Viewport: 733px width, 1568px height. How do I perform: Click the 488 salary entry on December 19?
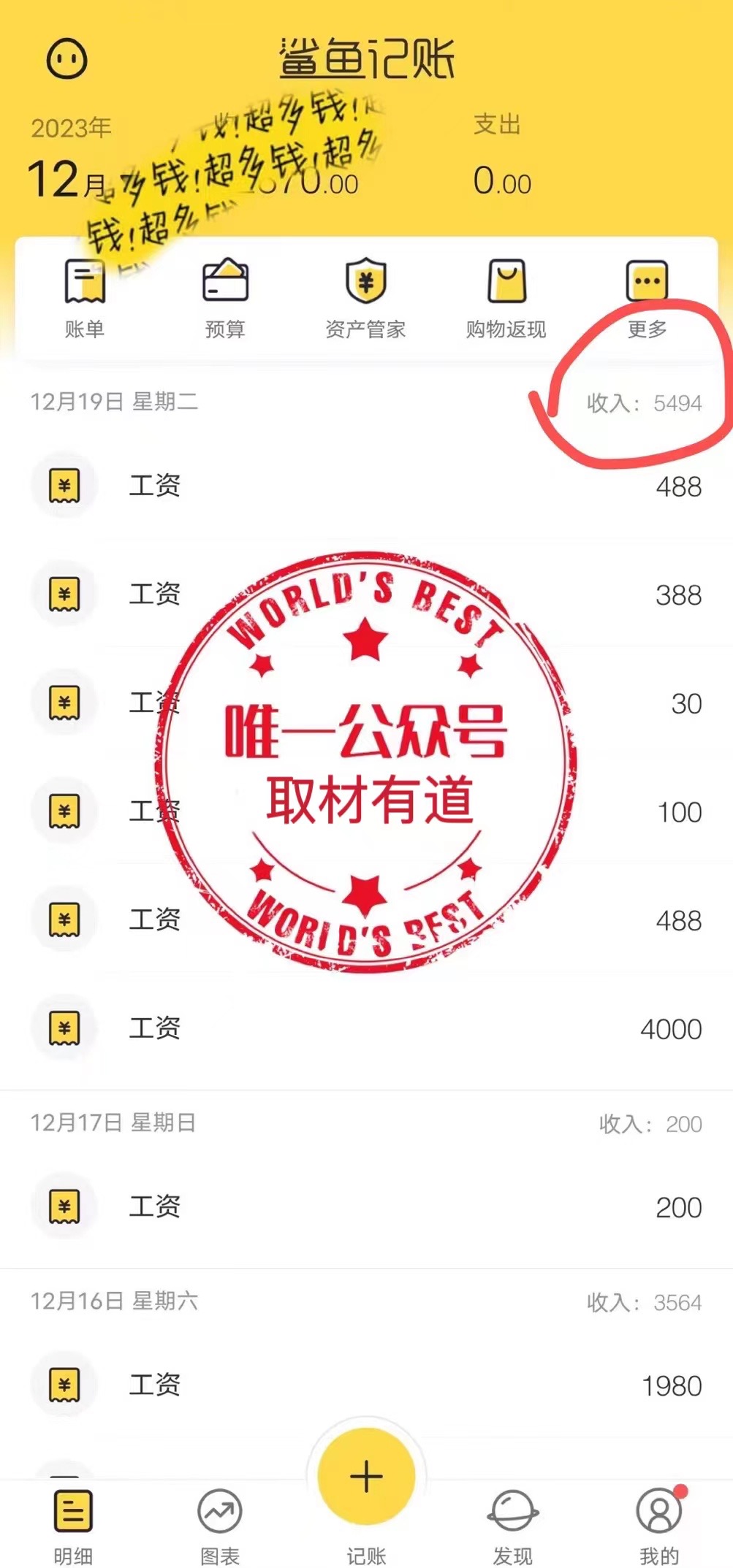pos(365,486)
